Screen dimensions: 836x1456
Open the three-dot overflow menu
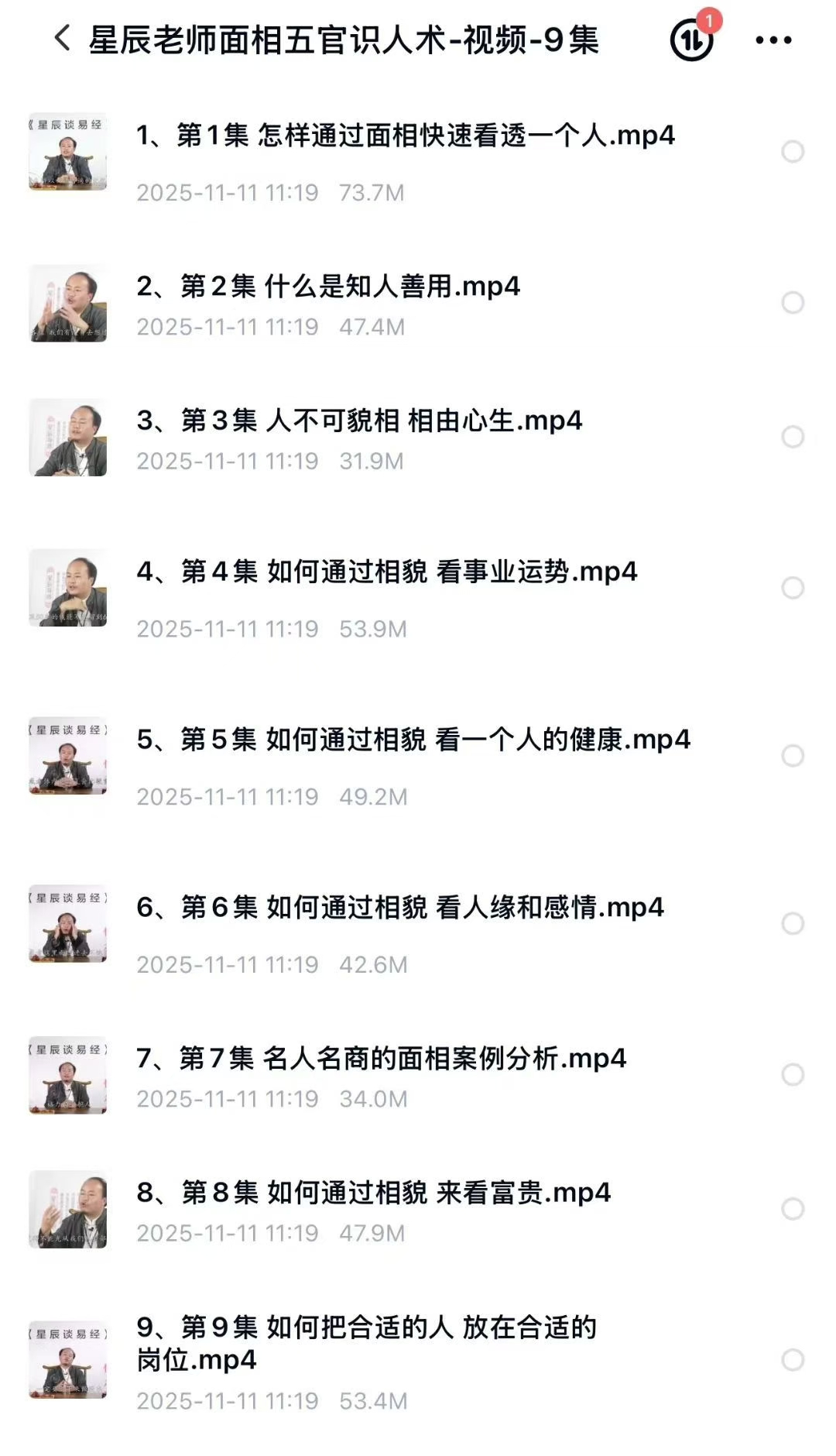click(773, 40)
